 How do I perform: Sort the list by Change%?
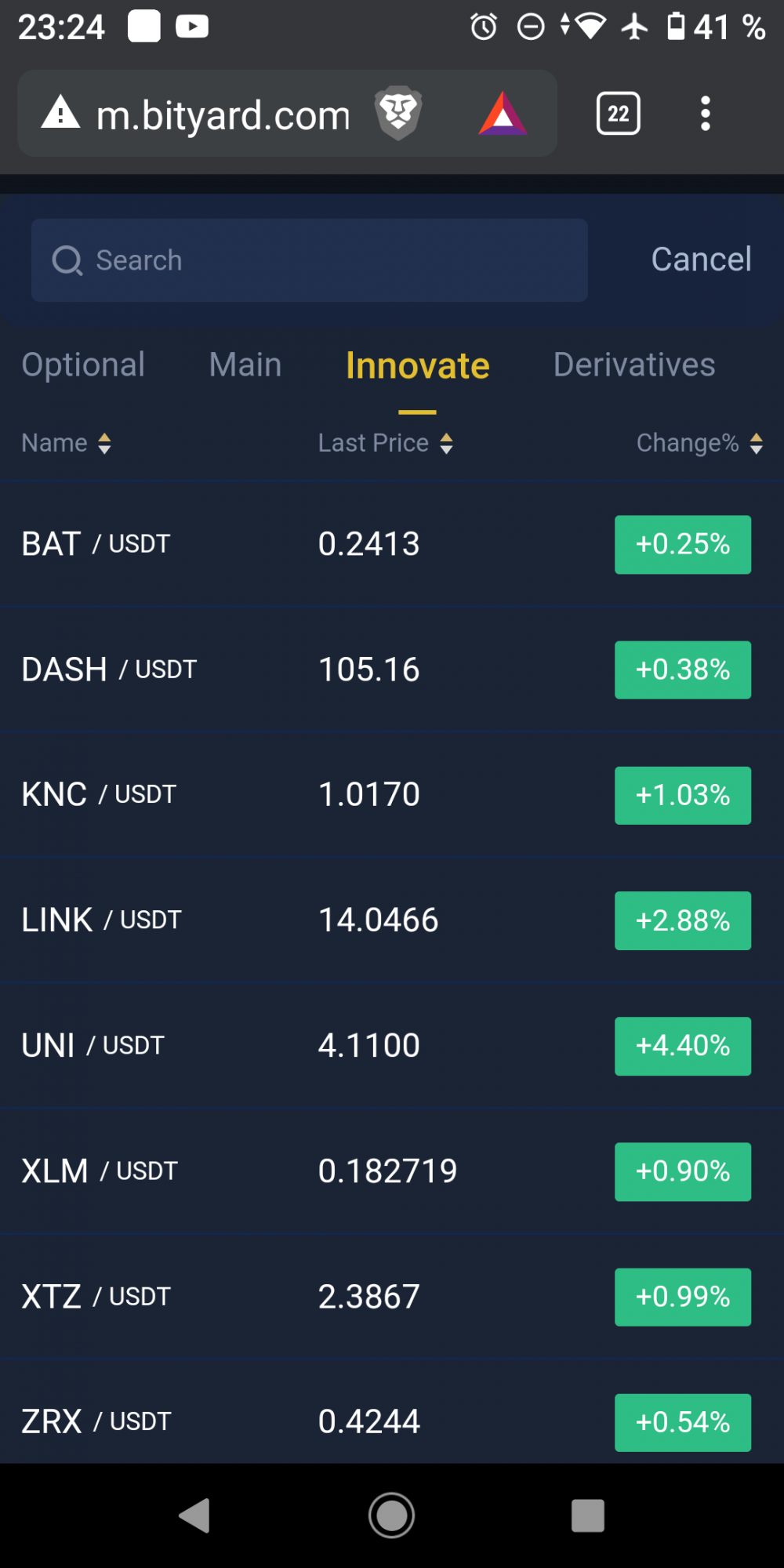coord(699,443)
